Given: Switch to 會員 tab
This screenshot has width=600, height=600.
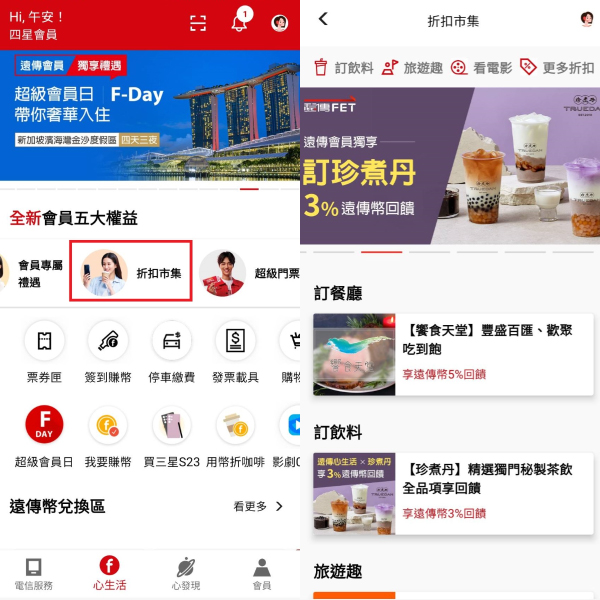Looking at the screenshot, I should click(x=261, y=574).
